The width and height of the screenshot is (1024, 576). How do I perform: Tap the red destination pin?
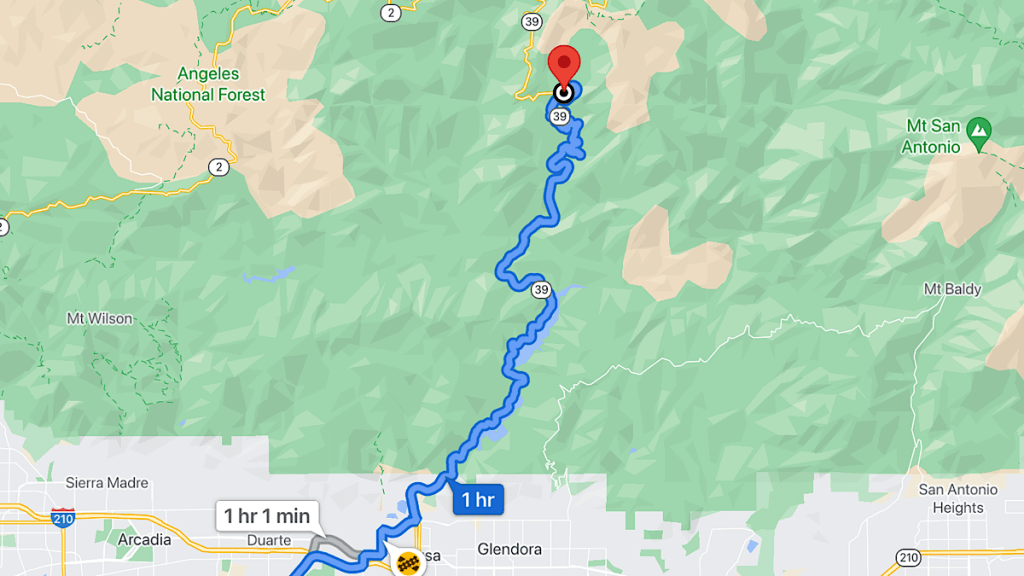point(563,66)
